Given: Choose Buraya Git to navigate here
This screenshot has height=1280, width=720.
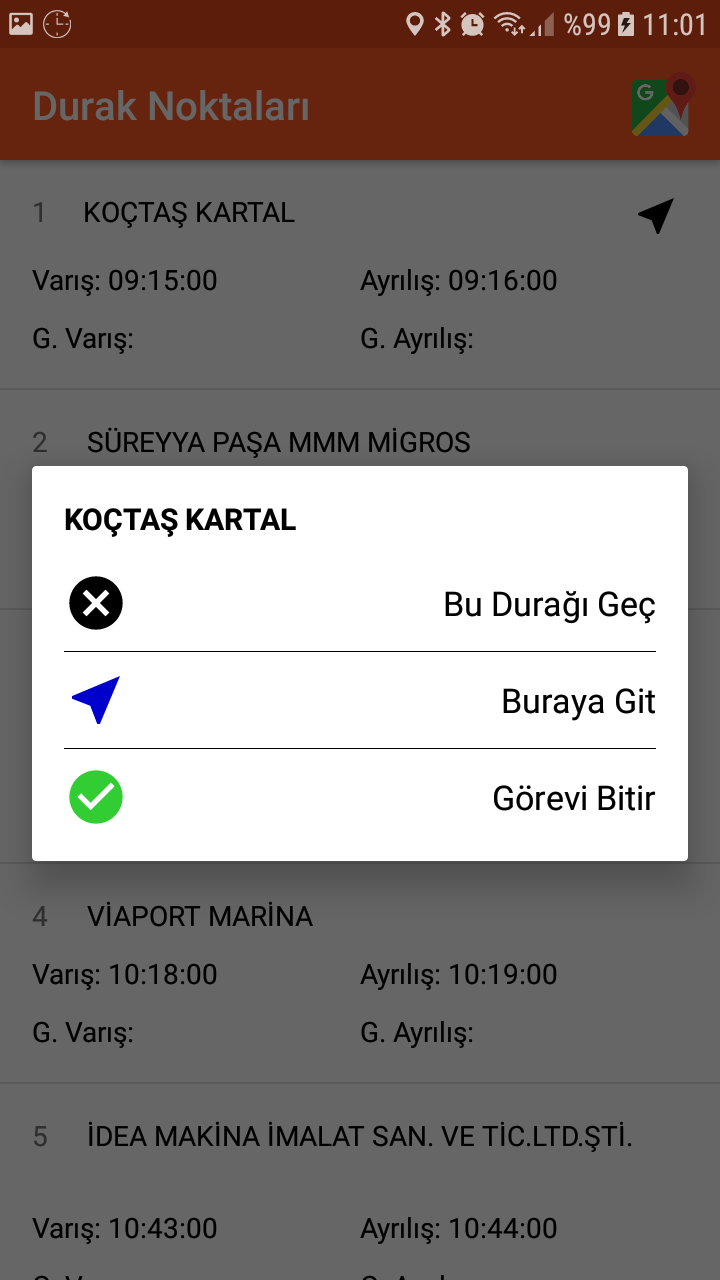Looking at the screenshot, I should [x=360, y=701].
